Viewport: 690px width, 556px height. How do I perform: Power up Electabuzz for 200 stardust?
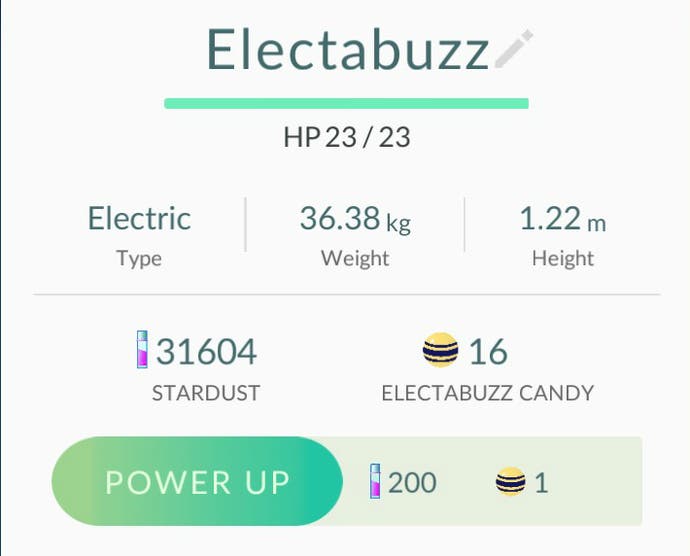coord(197,482)
